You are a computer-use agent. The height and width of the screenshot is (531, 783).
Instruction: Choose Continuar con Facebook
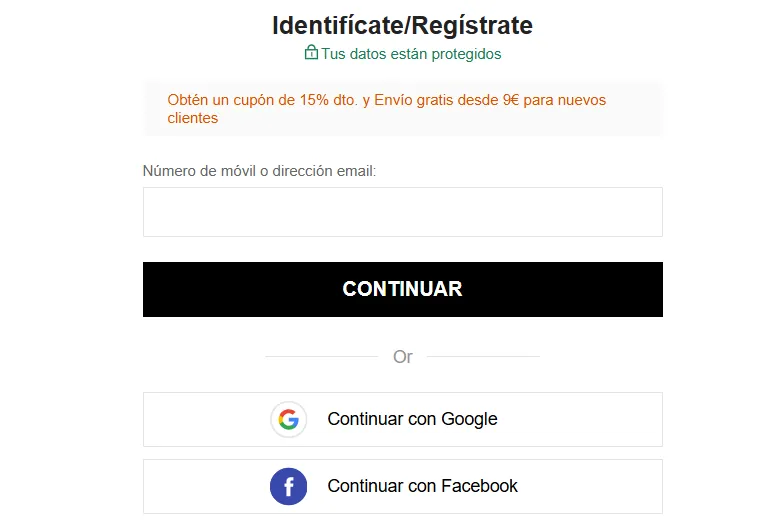click(402, 486)
